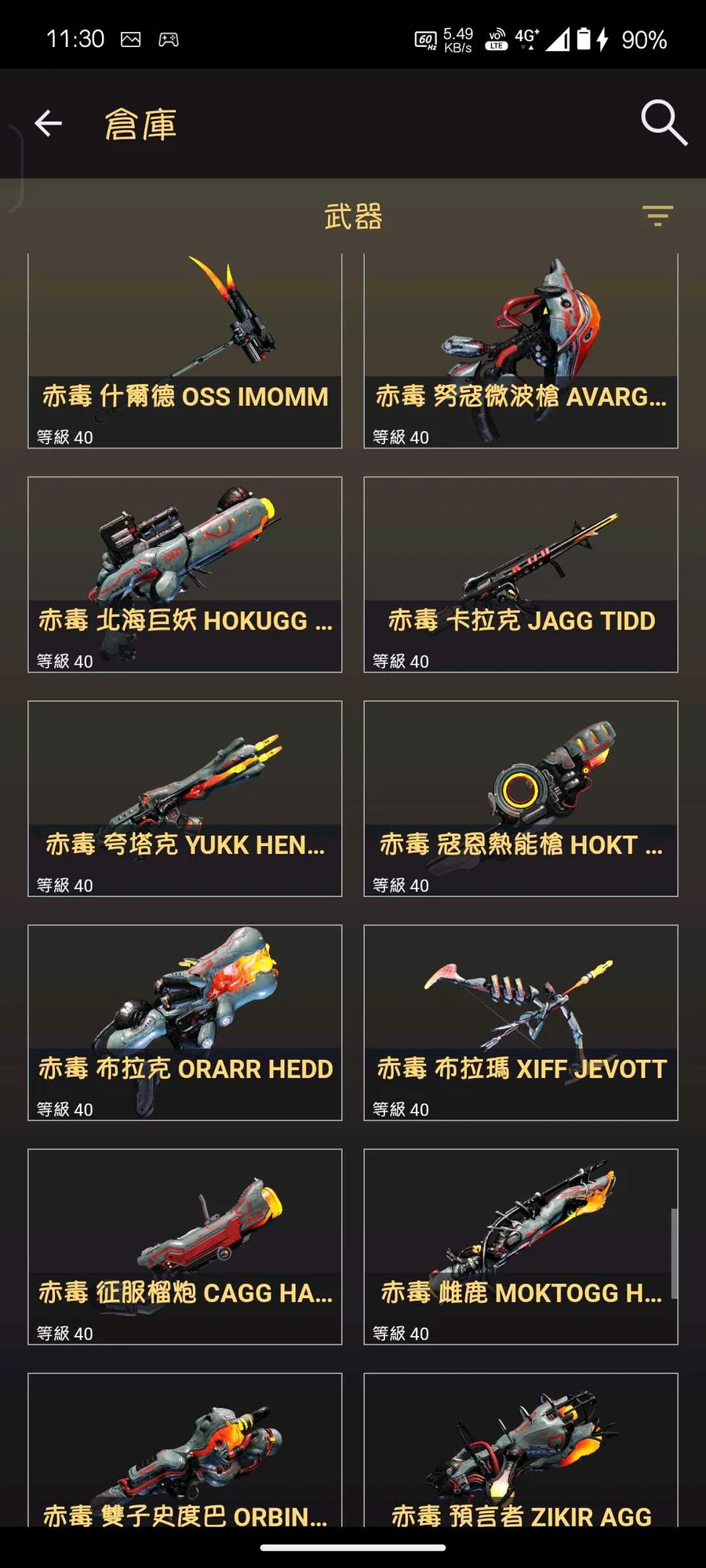Select 赤毒 寇恩熱能槍 HOKT weapon
Viewport: 706px width, 1568px height.
point(521,798)
